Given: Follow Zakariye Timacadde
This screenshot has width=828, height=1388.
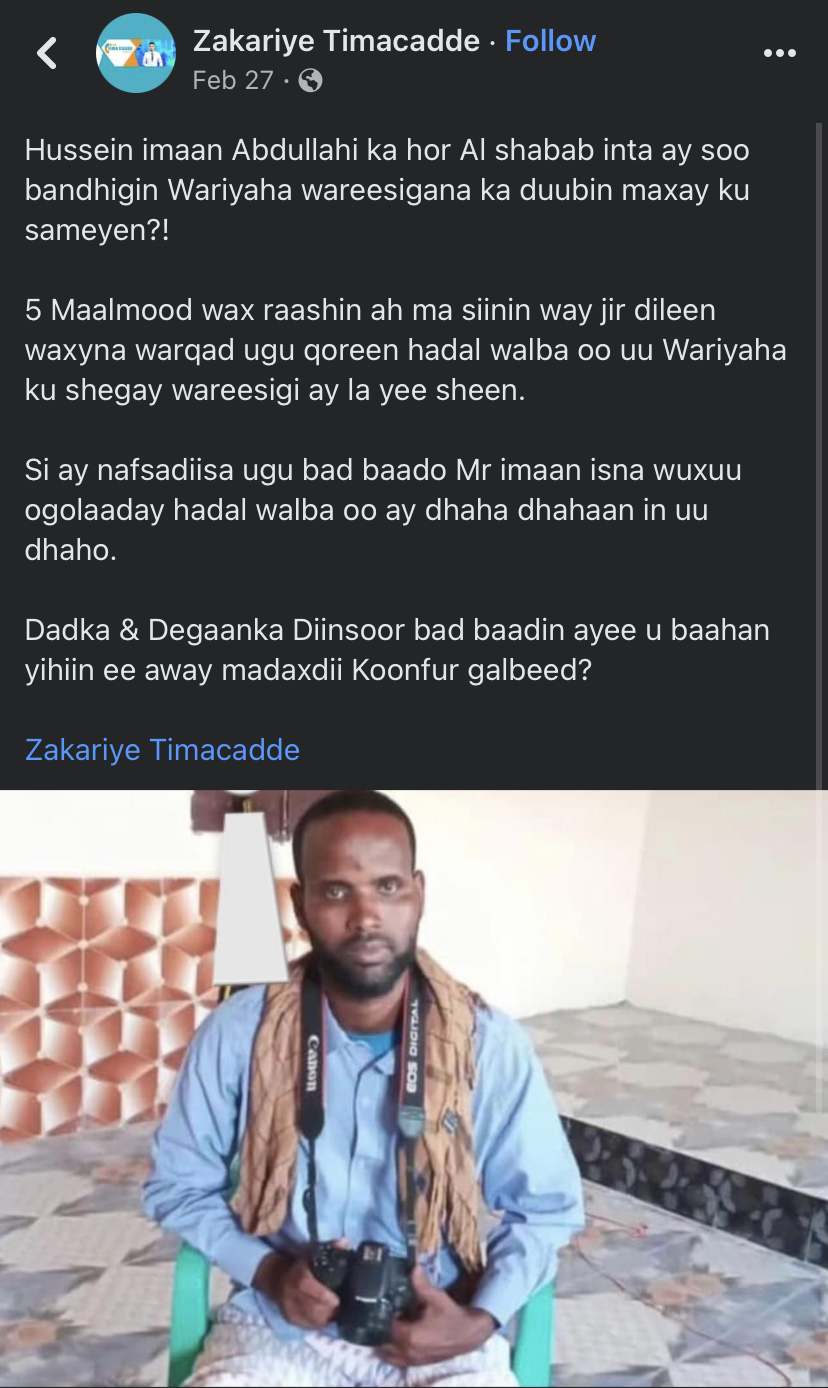Looking at the screenshot, I should click(x=550, y=41).
